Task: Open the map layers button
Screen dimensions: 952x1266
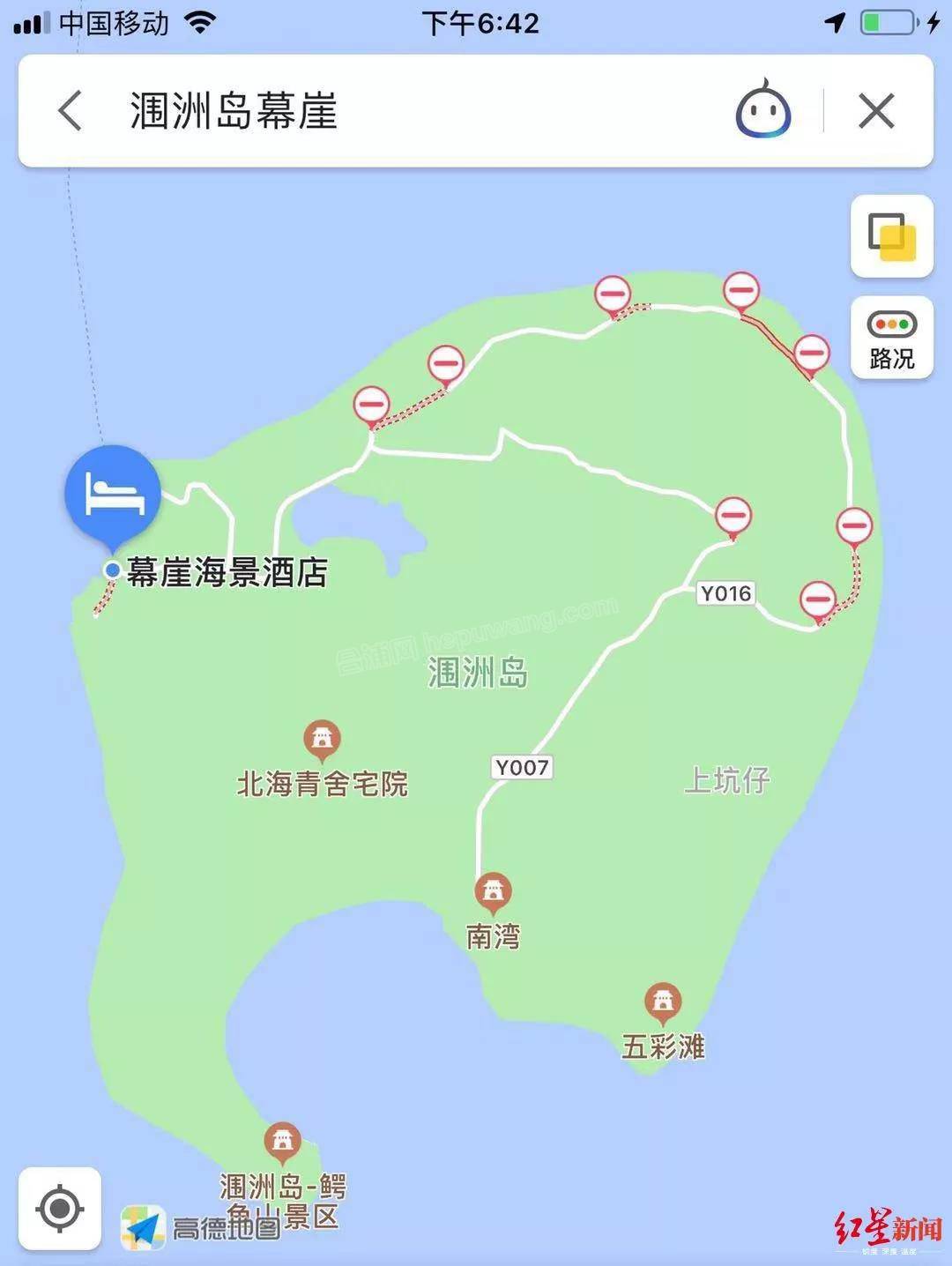Action: pyautogui.click(x=892, y=236)
